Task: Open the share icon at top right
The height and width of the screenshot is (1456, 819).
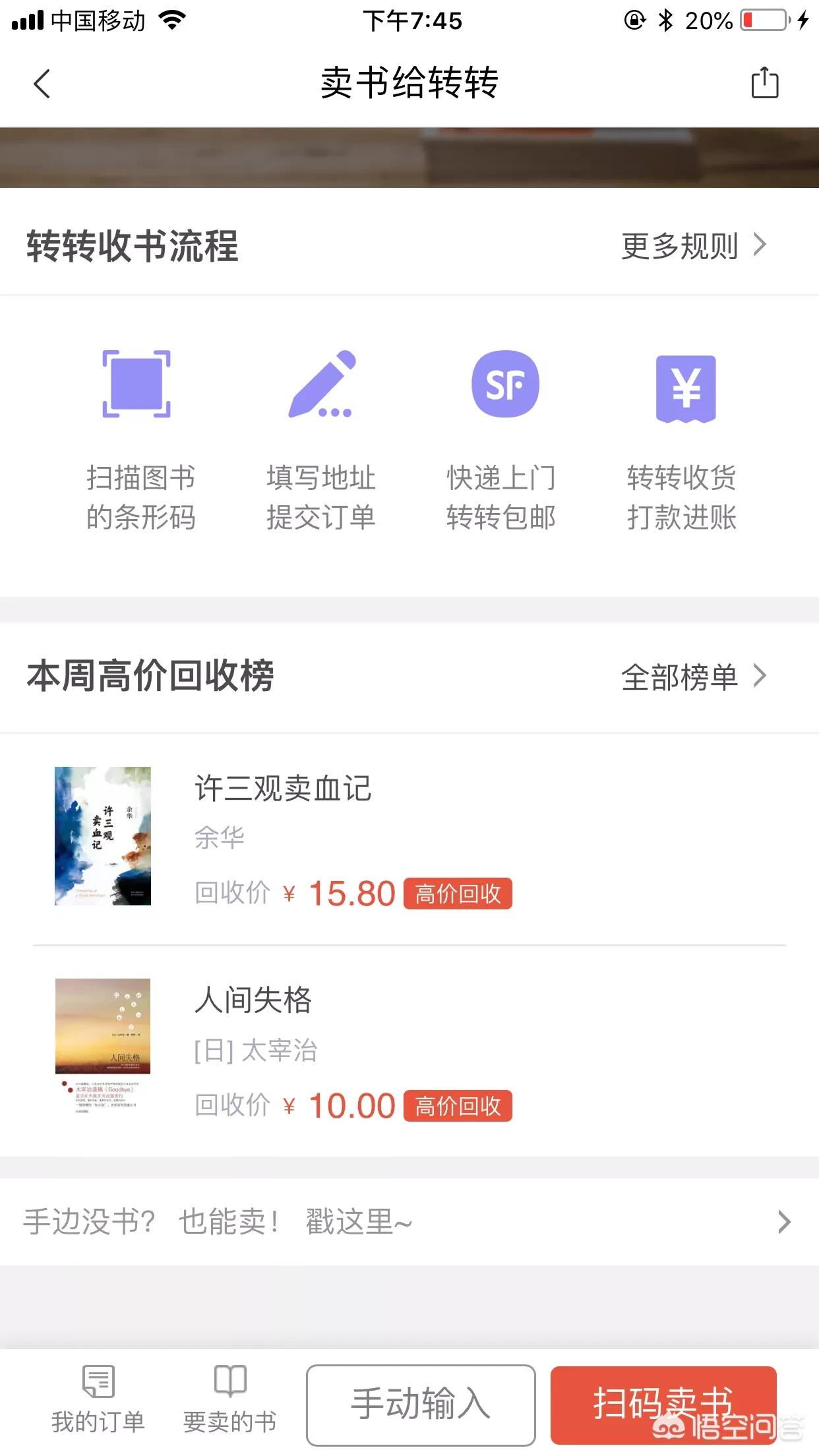Action: pyautogui.click(x=764, y=84)
